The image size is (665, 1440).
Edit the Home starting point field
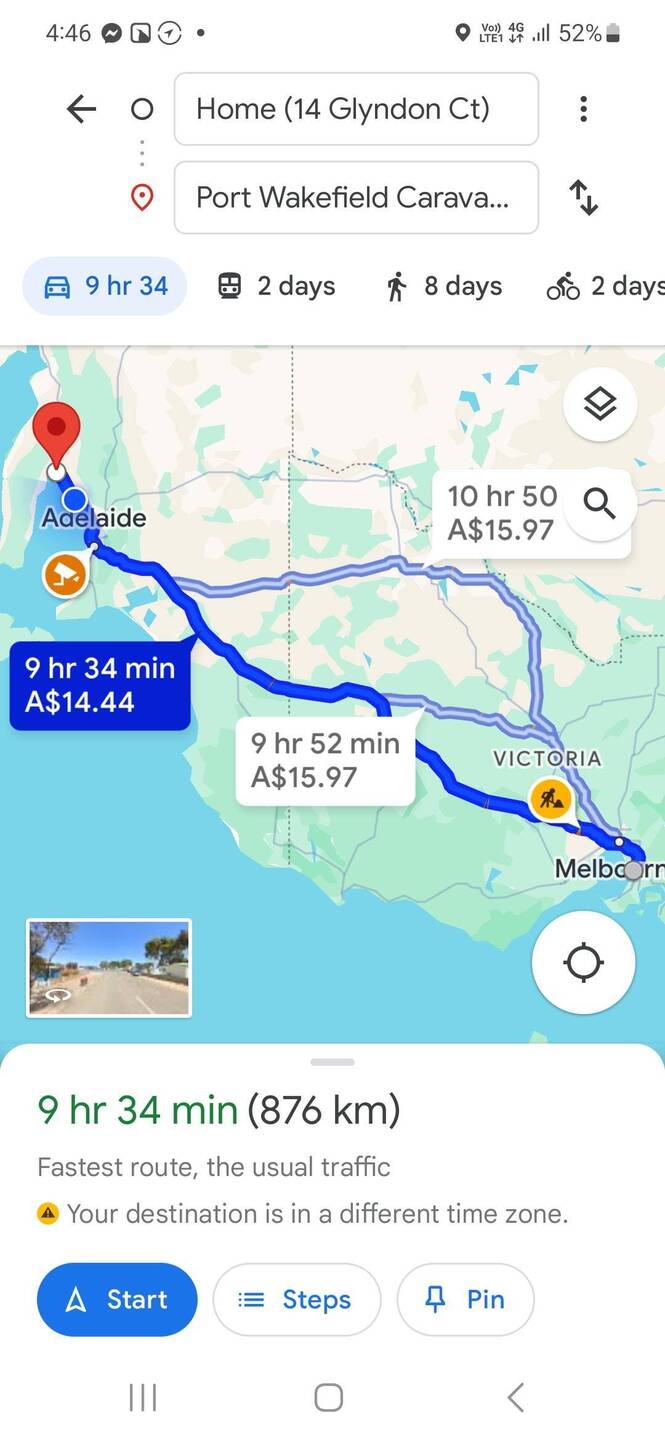[356, 109]
